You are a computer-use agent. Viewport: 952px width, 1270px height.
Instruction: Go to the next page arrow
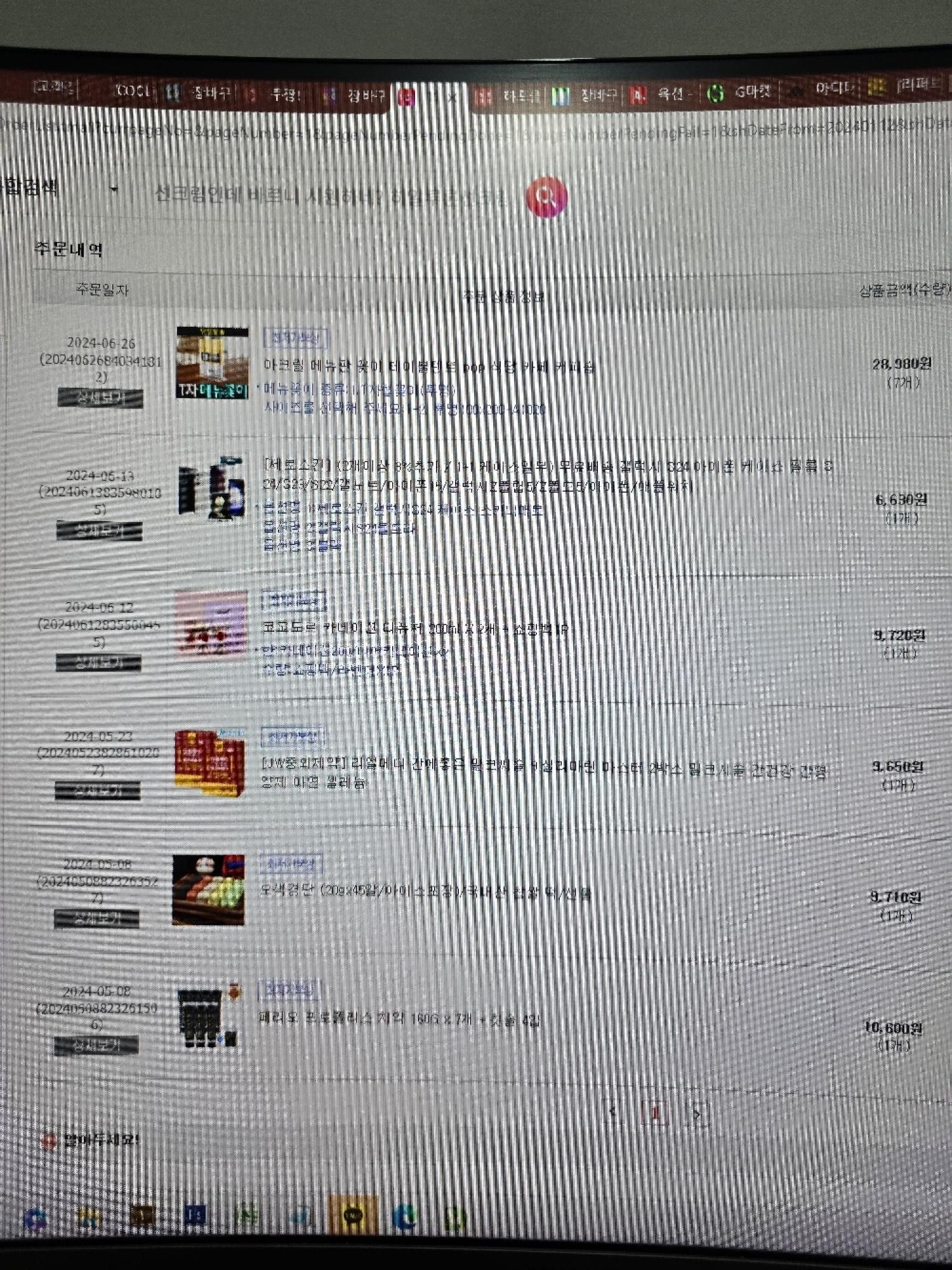point(696,1114)
